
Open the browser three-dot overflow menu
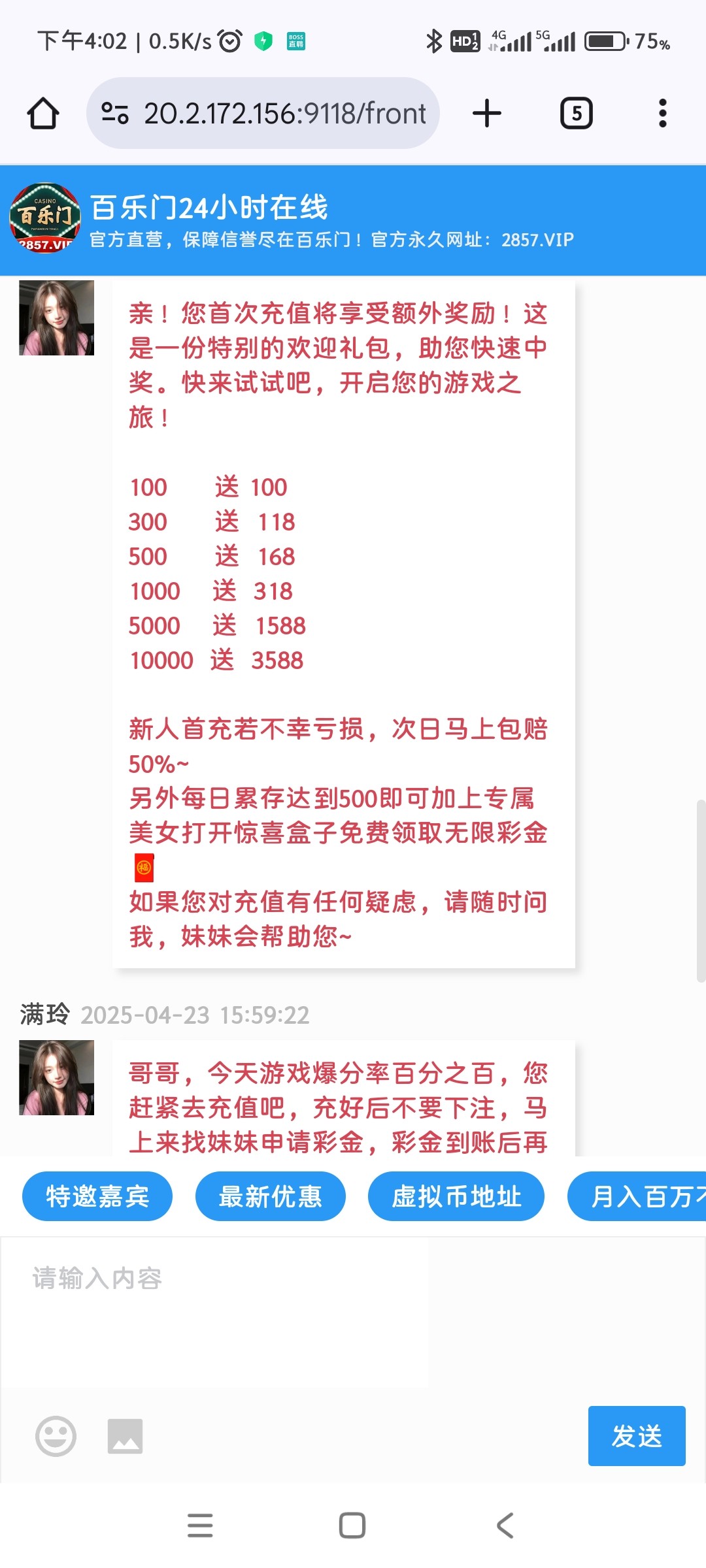coord(663,112)
